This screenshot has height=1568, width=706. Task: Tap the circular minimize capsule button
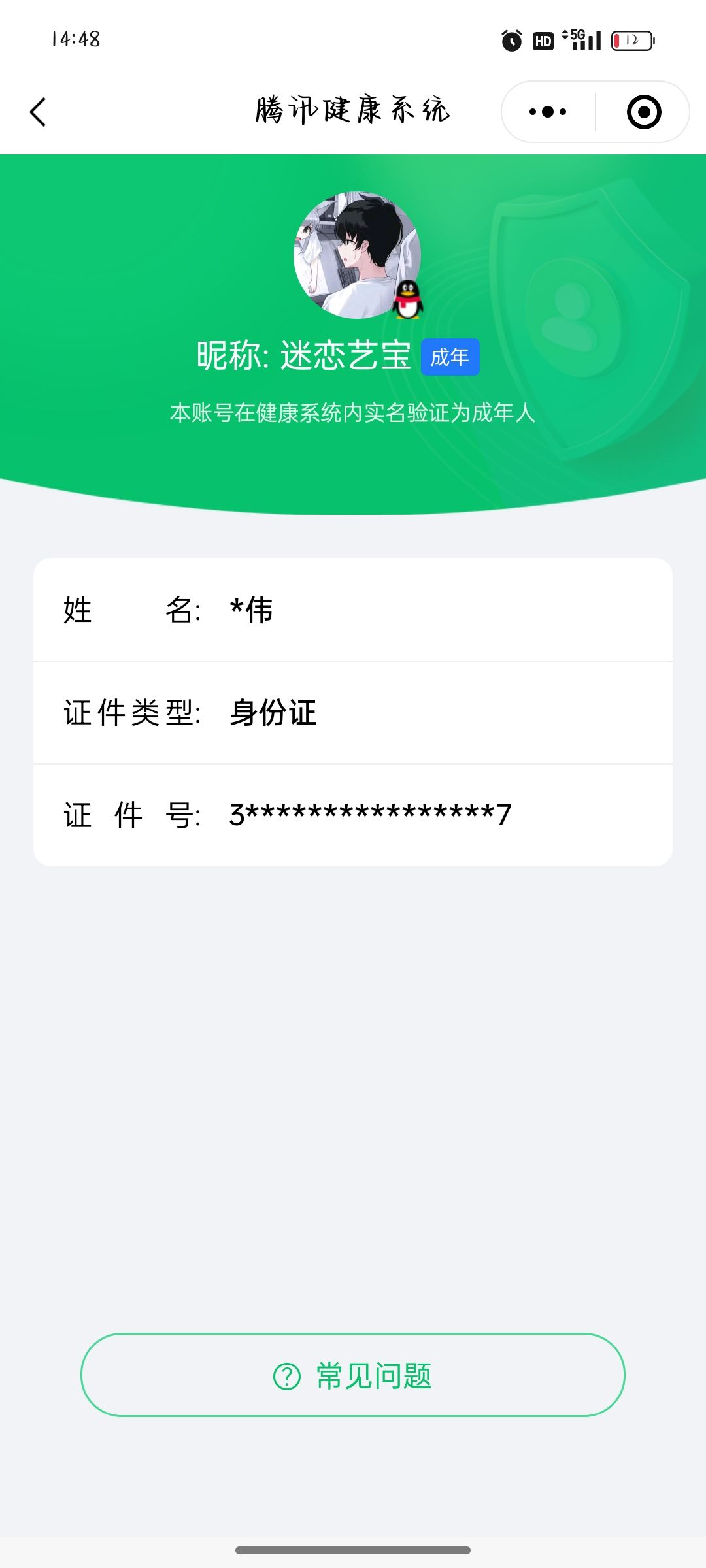click(643, 111)
